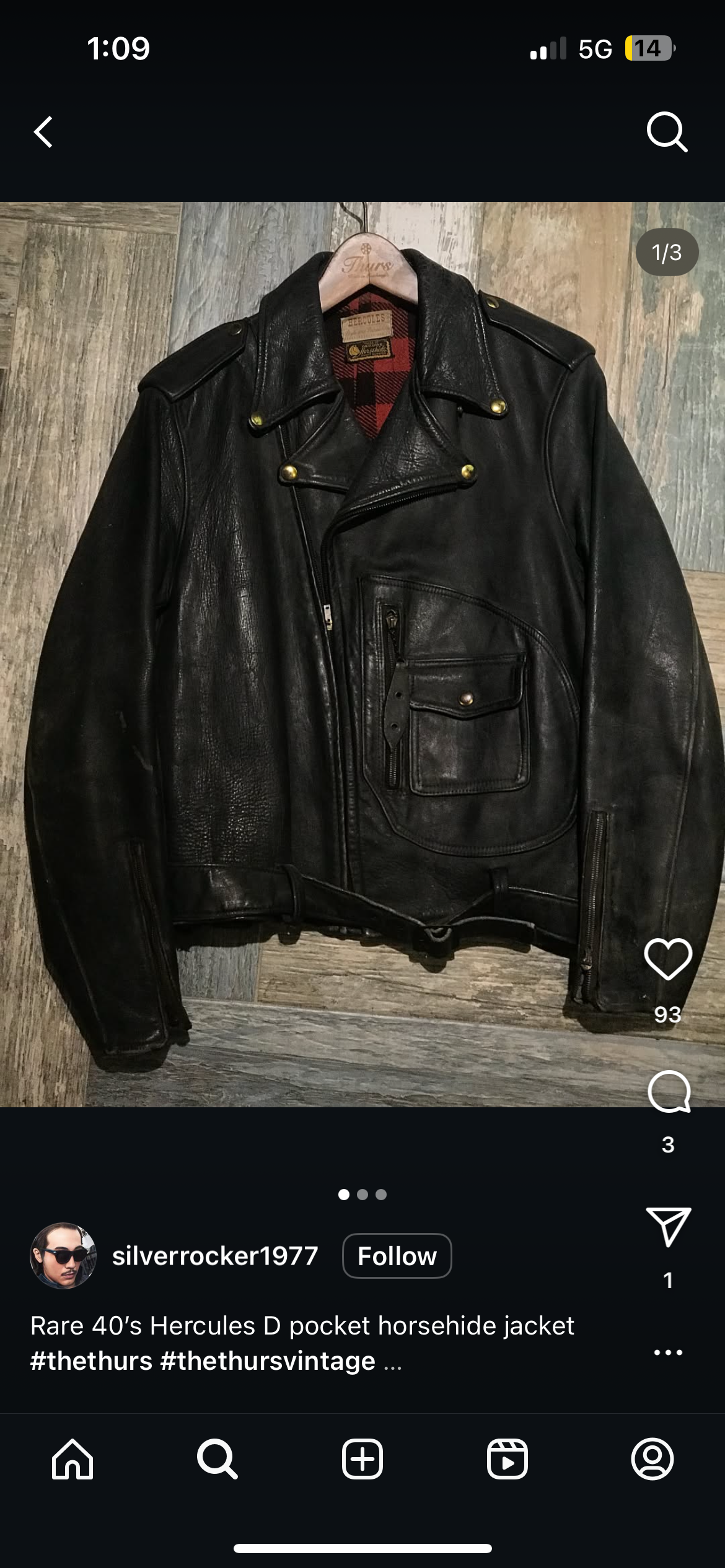Share the post via paper plane icon
Screen dimensions: 725x1568
click(668, 1227)
